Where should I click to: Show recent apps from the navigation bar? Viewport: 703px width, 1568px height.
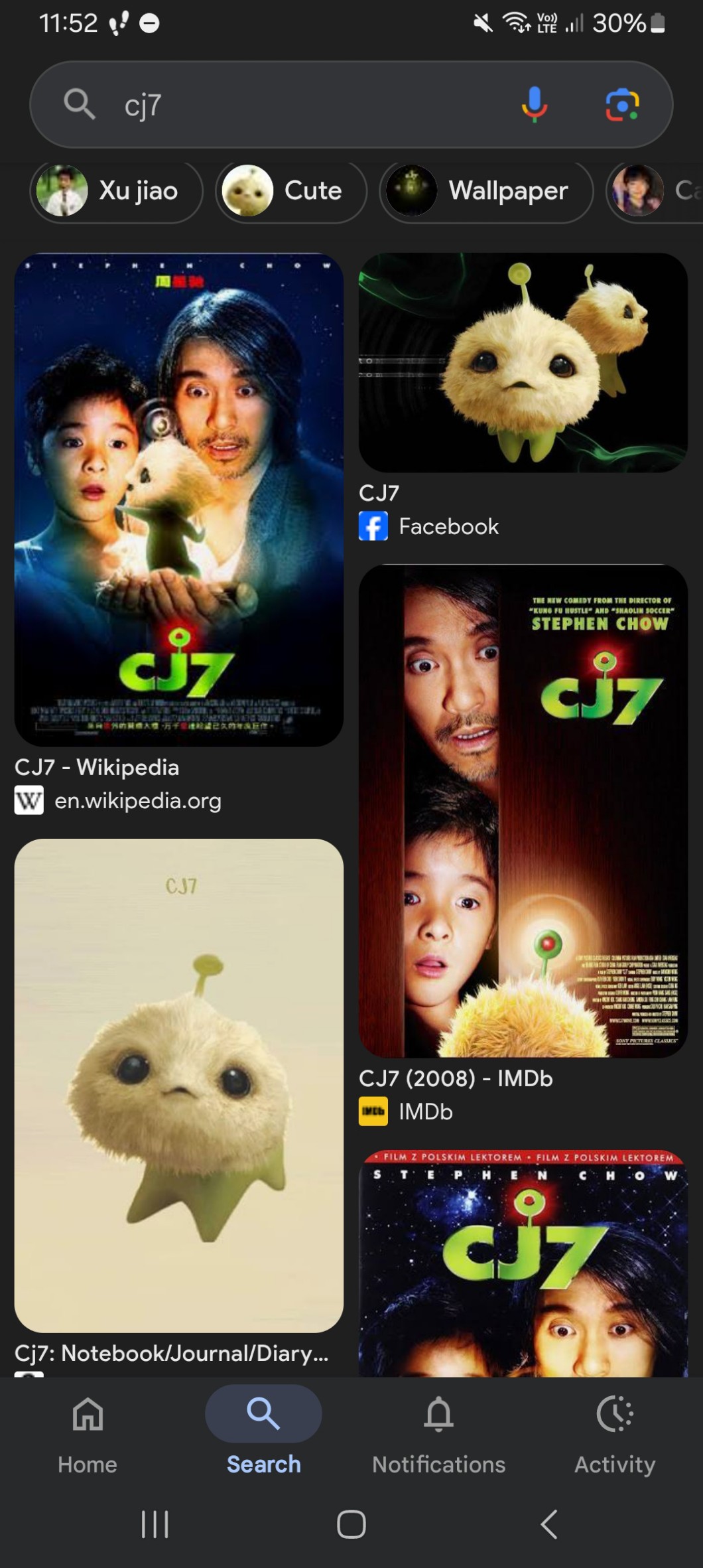(155, 1524)
